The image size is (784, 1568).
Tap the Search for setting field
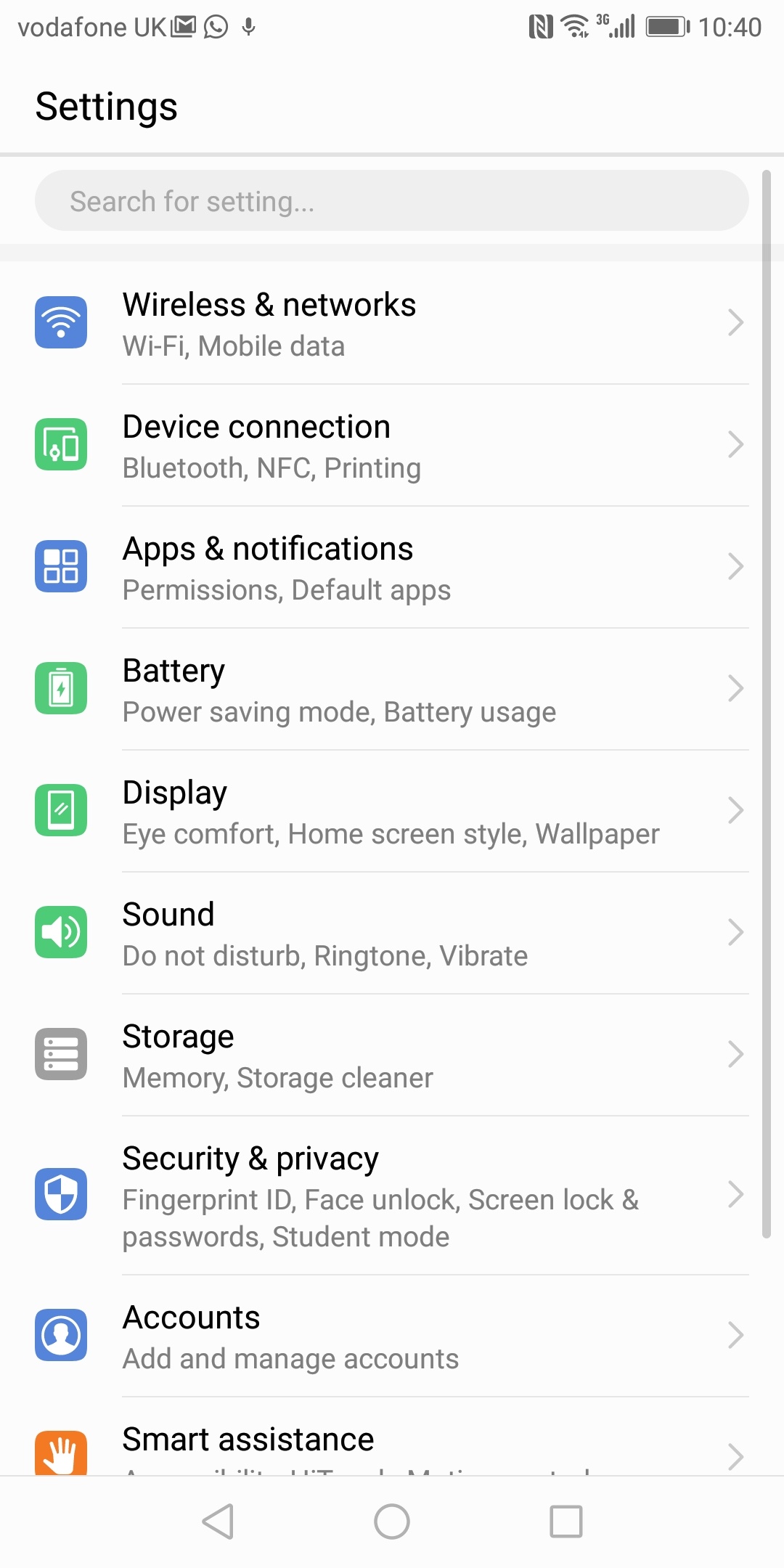pyautogui.click(x=392, y=201)
